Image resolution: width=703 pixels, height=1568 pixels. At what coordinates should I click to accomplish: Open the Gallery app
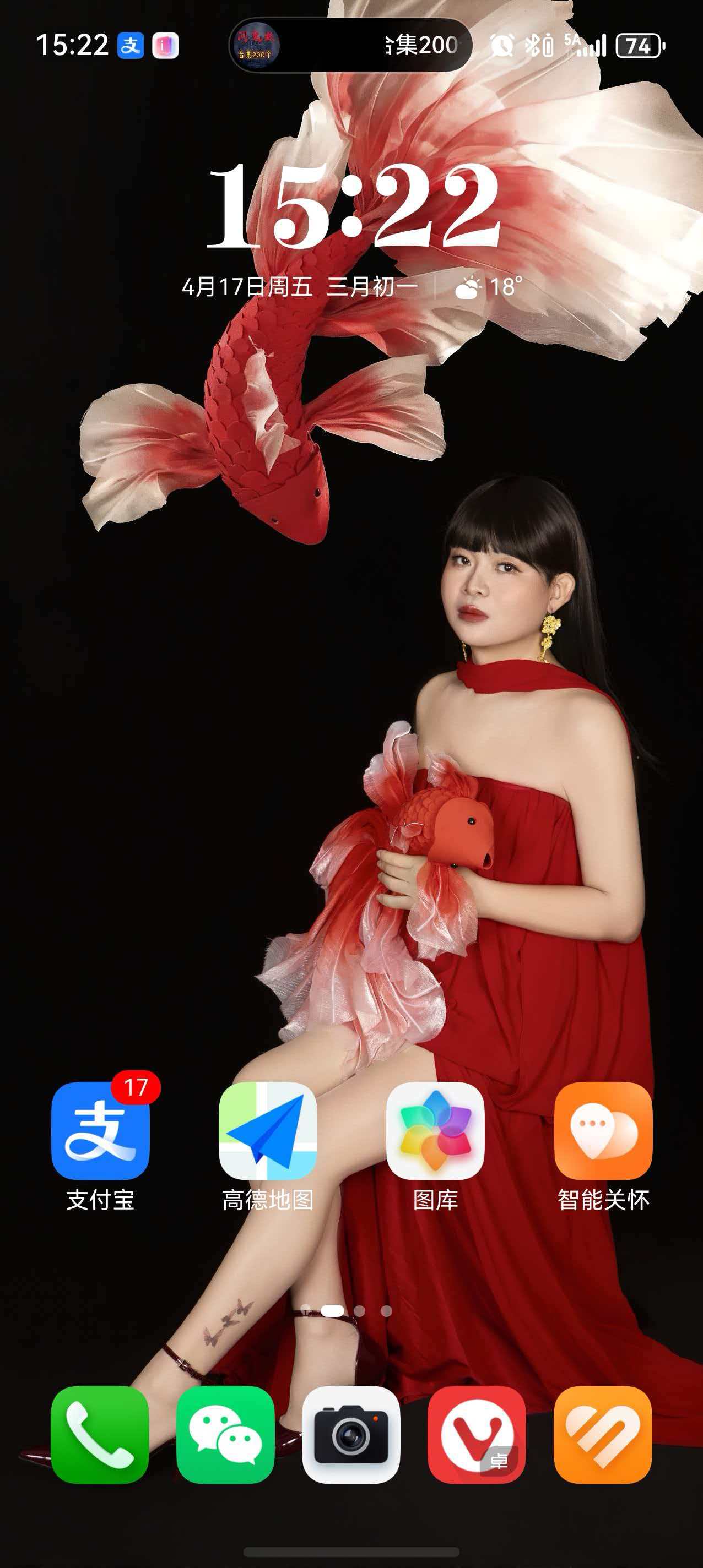(x=435, y=1130)
